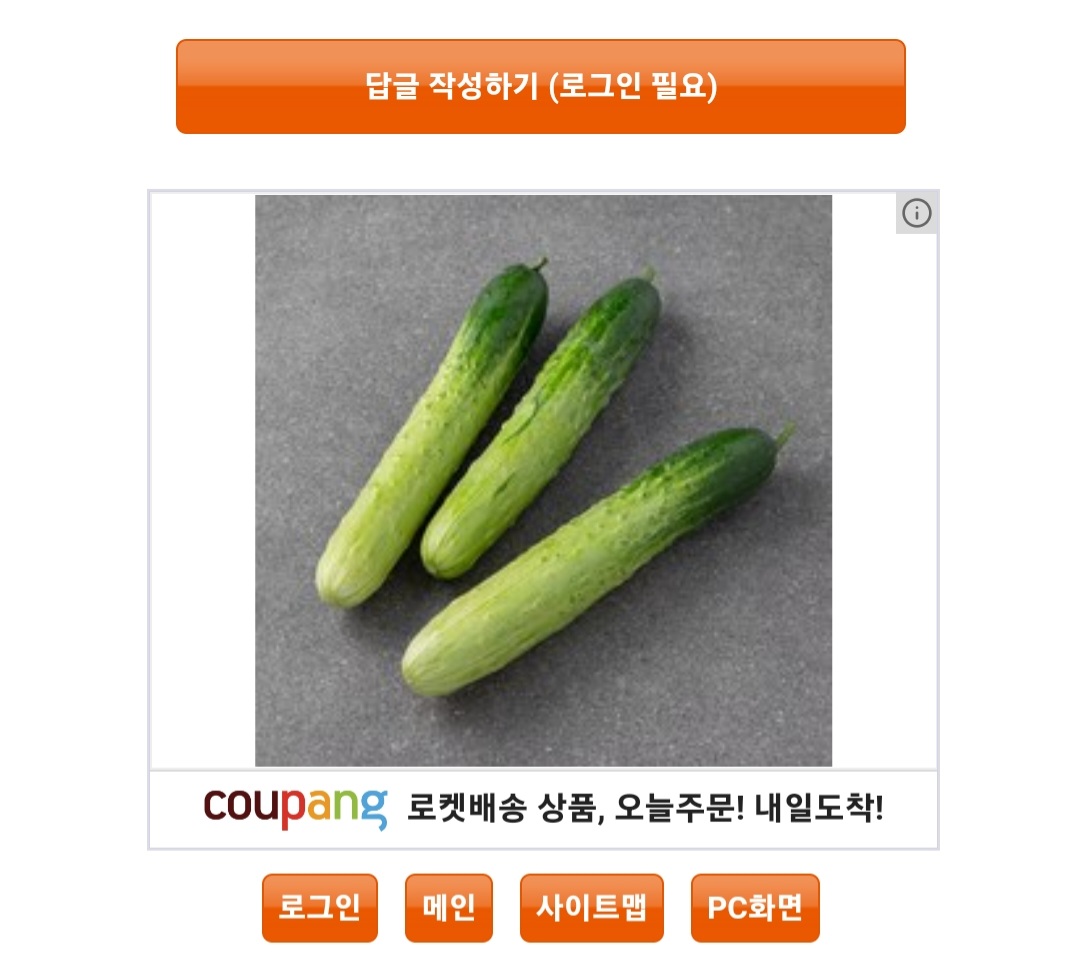
Task: Open the ad info icon
Action: click(916, 213)
